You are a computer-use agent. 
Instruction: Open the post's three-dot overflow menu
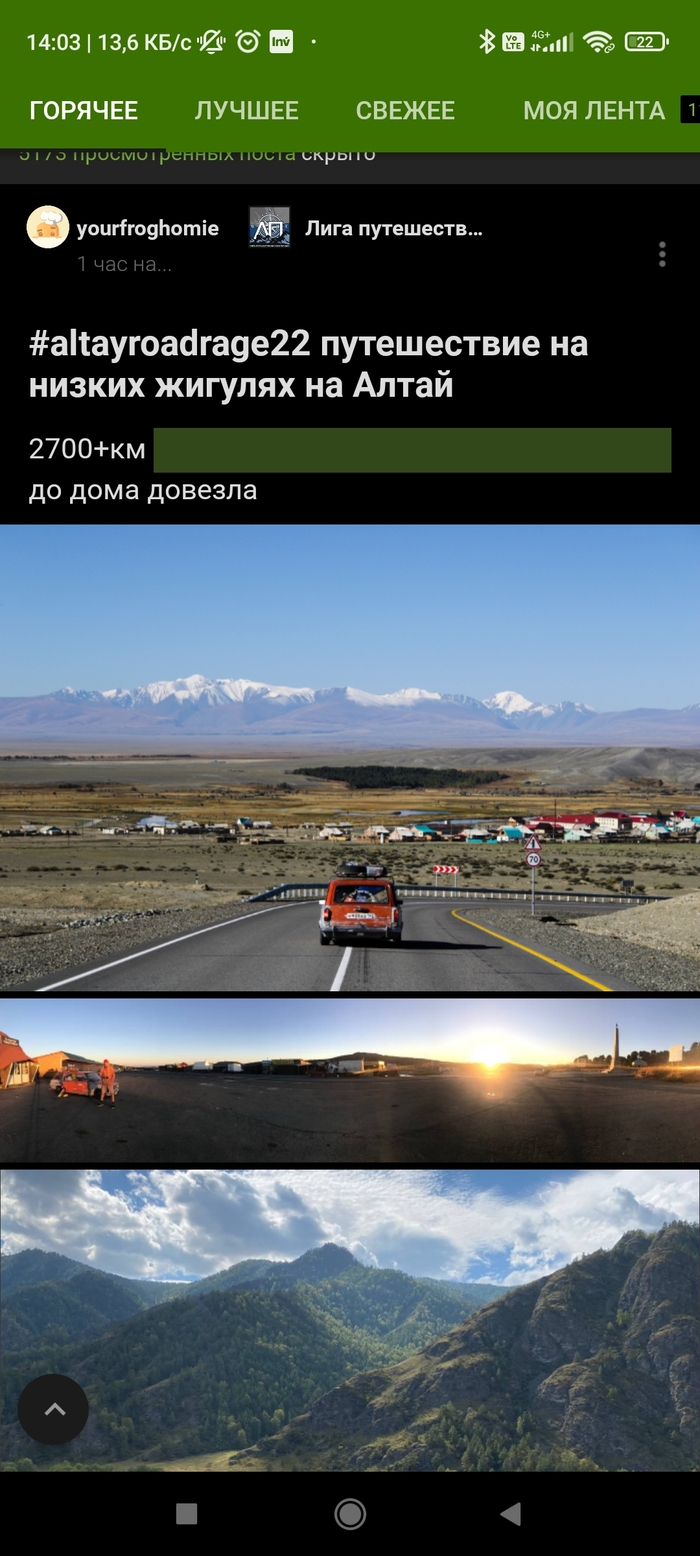[x=662, y=254]
